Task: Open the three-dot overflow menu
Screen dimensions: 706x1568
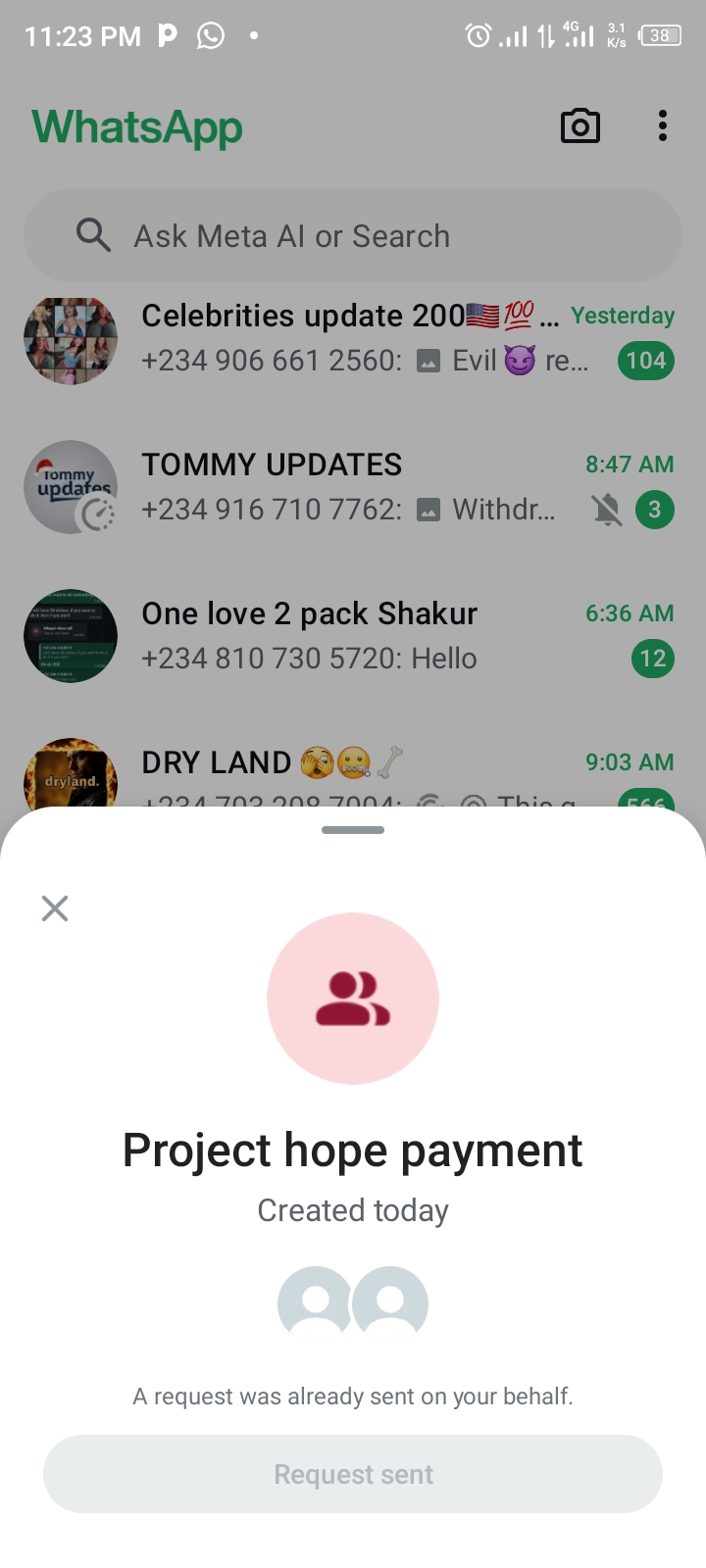Action: 663,126
